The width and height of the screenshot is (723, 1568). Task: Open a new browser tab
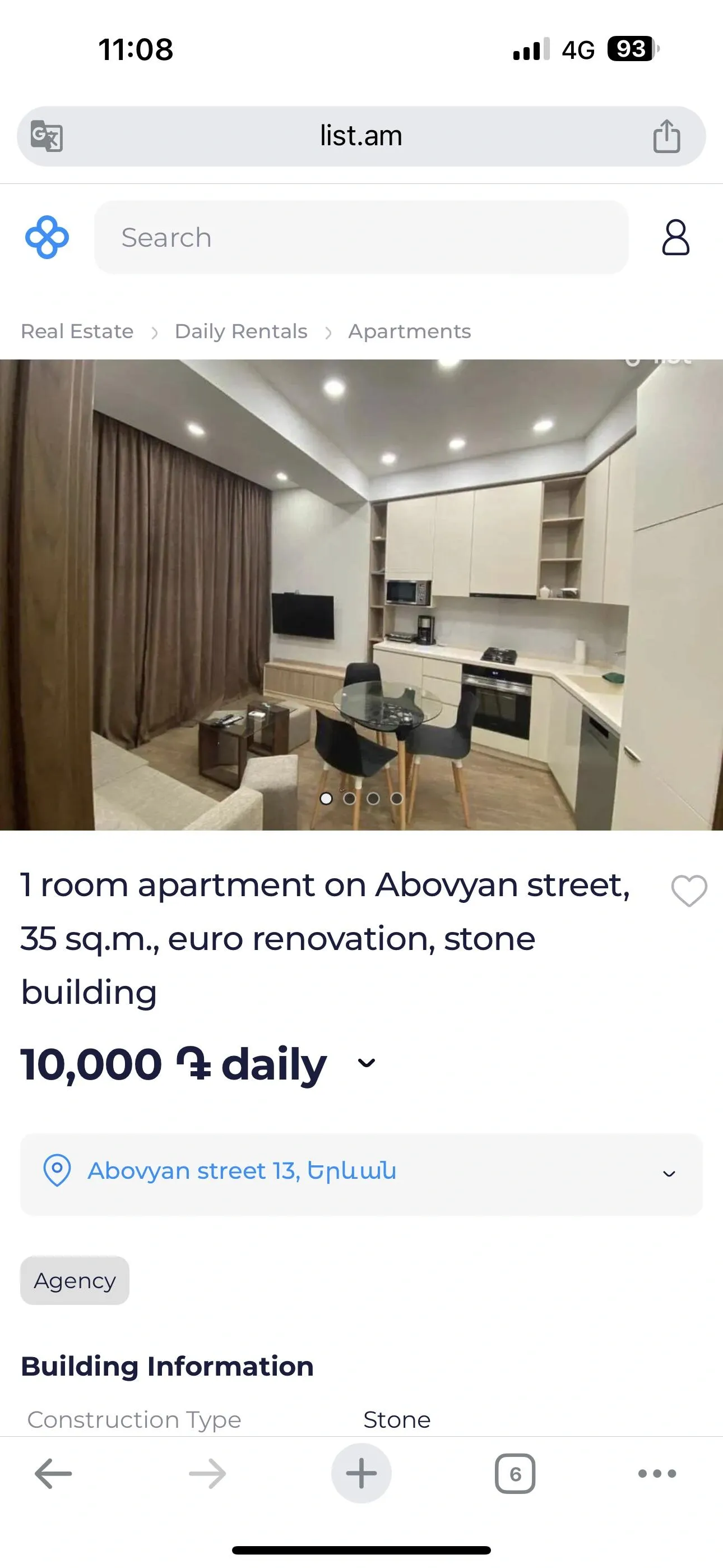(x=361, y=1474)
